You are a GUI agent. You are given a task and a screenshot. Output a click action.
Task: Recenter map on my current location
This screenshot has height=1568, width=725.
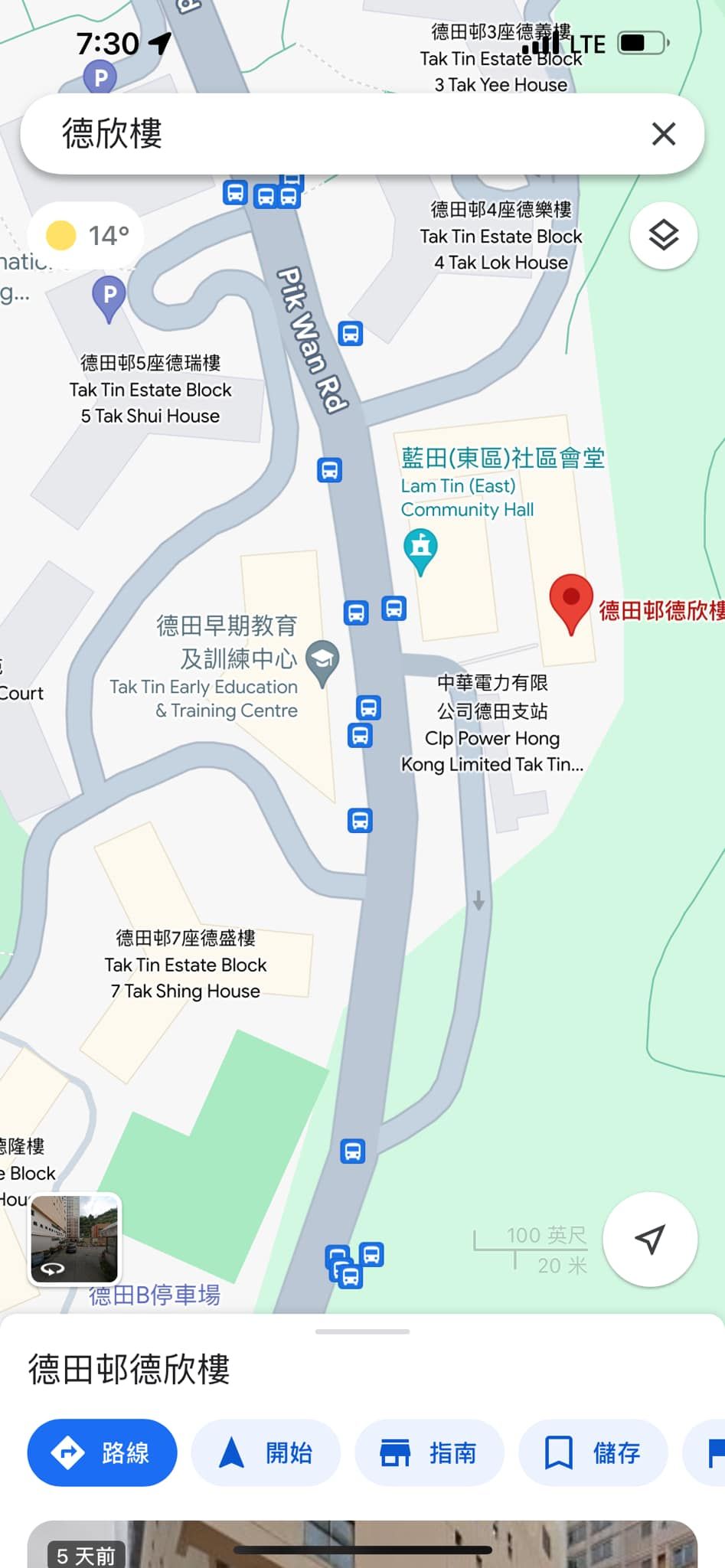point(649,1239)
